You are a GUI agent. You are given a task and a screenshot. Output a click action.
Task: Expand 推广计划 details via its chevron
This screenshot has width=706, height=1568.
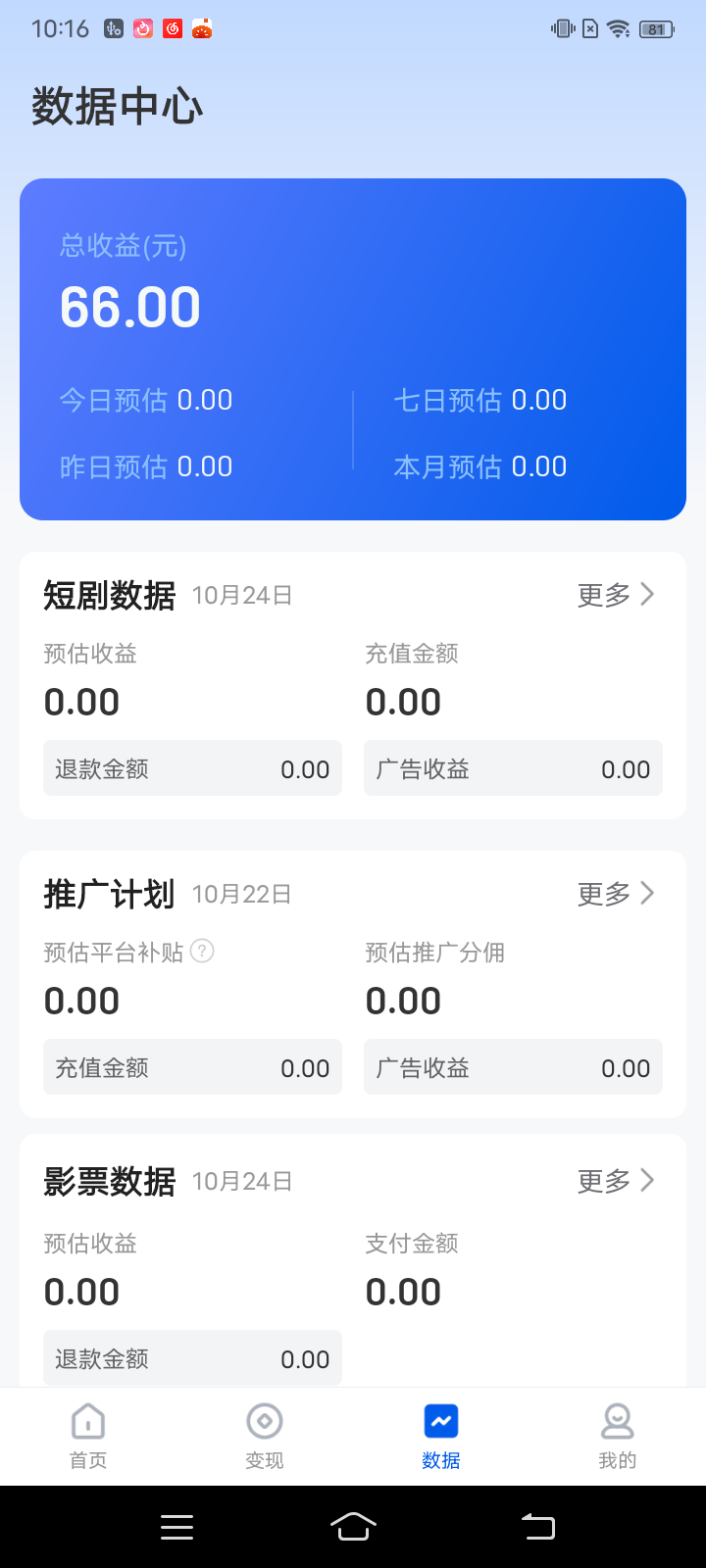click(646, 893)
